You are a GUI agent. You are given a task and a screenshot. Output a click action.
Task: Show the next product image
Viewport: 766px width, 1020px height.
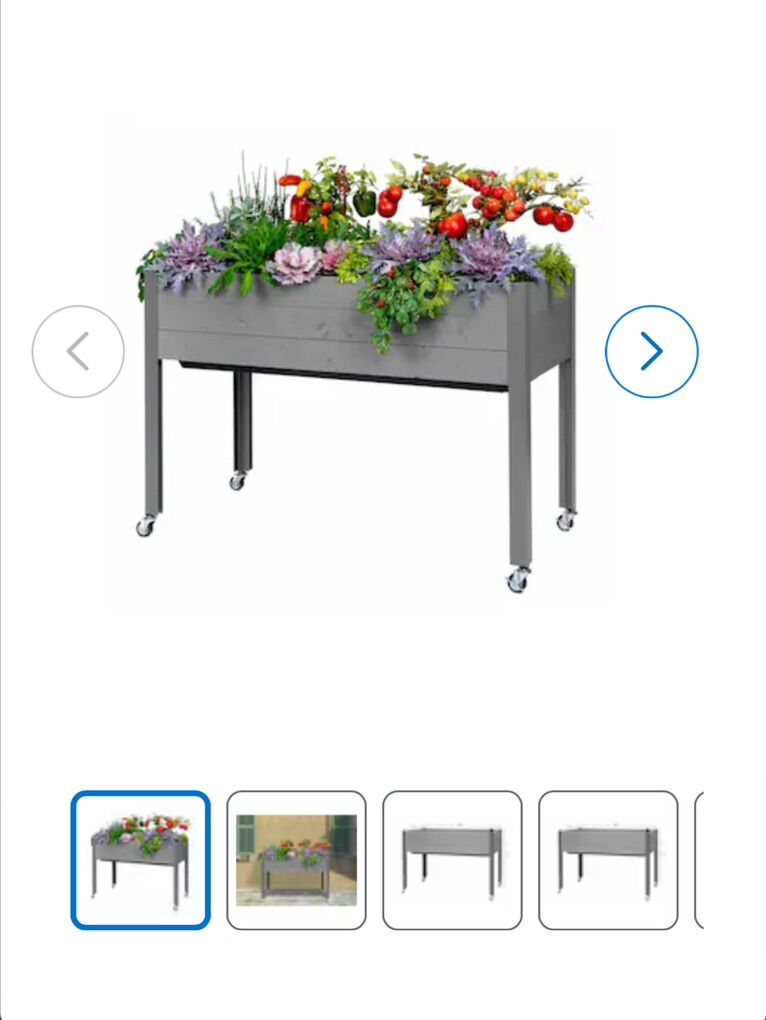coord(651,352)
